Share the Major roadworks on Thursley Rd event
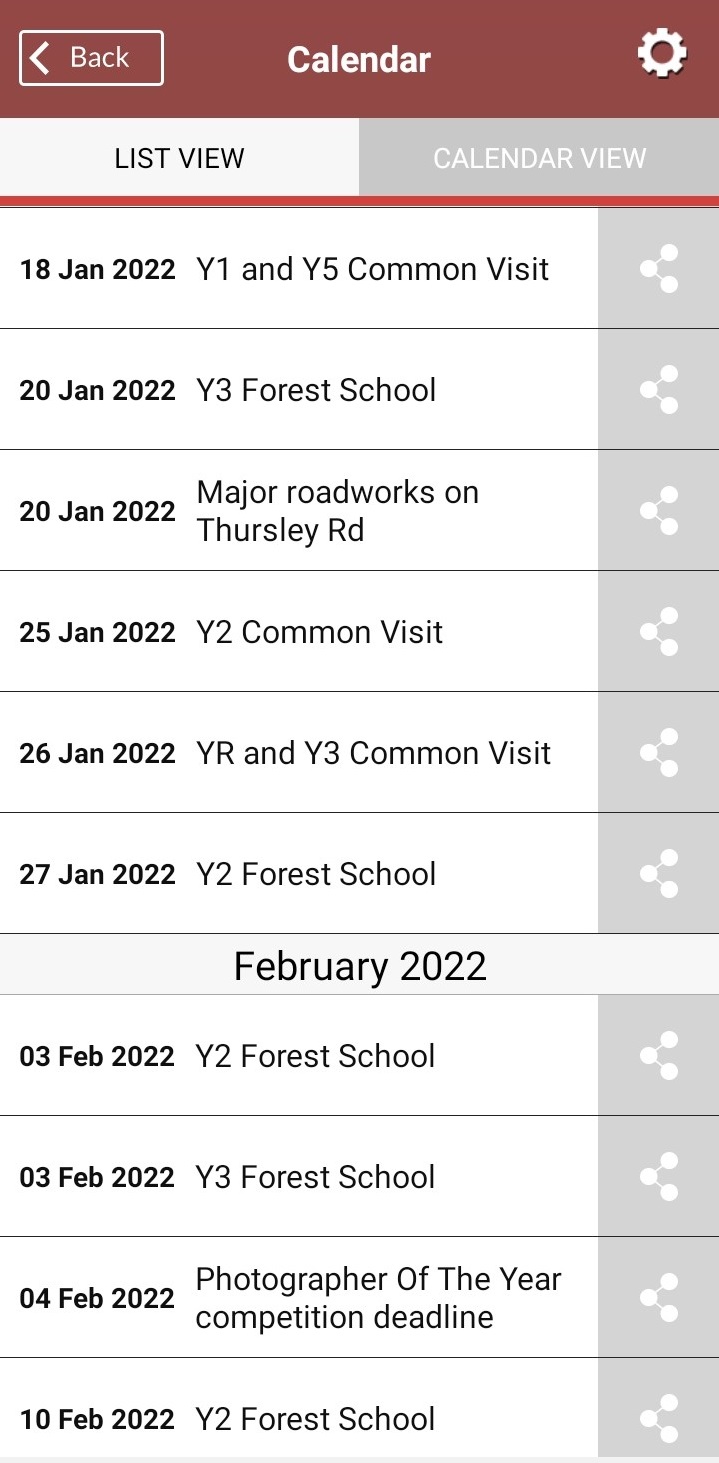 click(x=659, y=511)
